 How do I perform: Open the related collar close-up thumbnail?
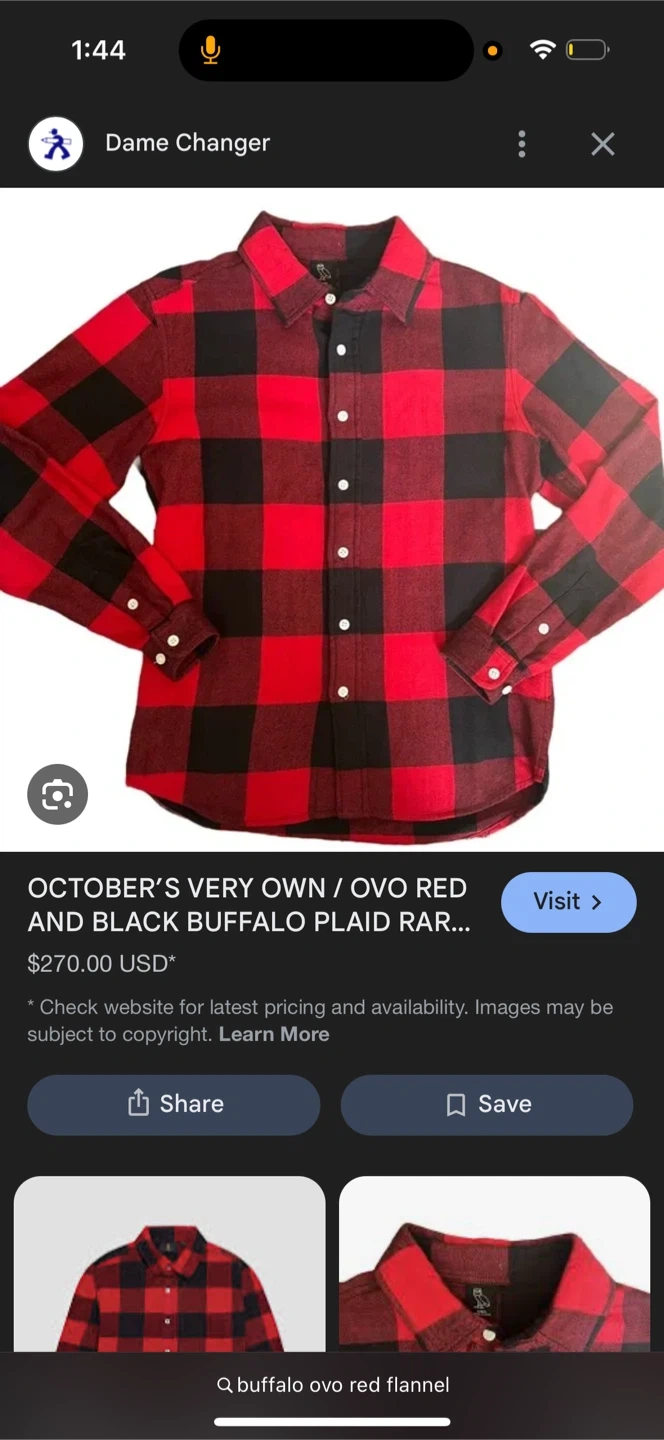coord(494,1264)
